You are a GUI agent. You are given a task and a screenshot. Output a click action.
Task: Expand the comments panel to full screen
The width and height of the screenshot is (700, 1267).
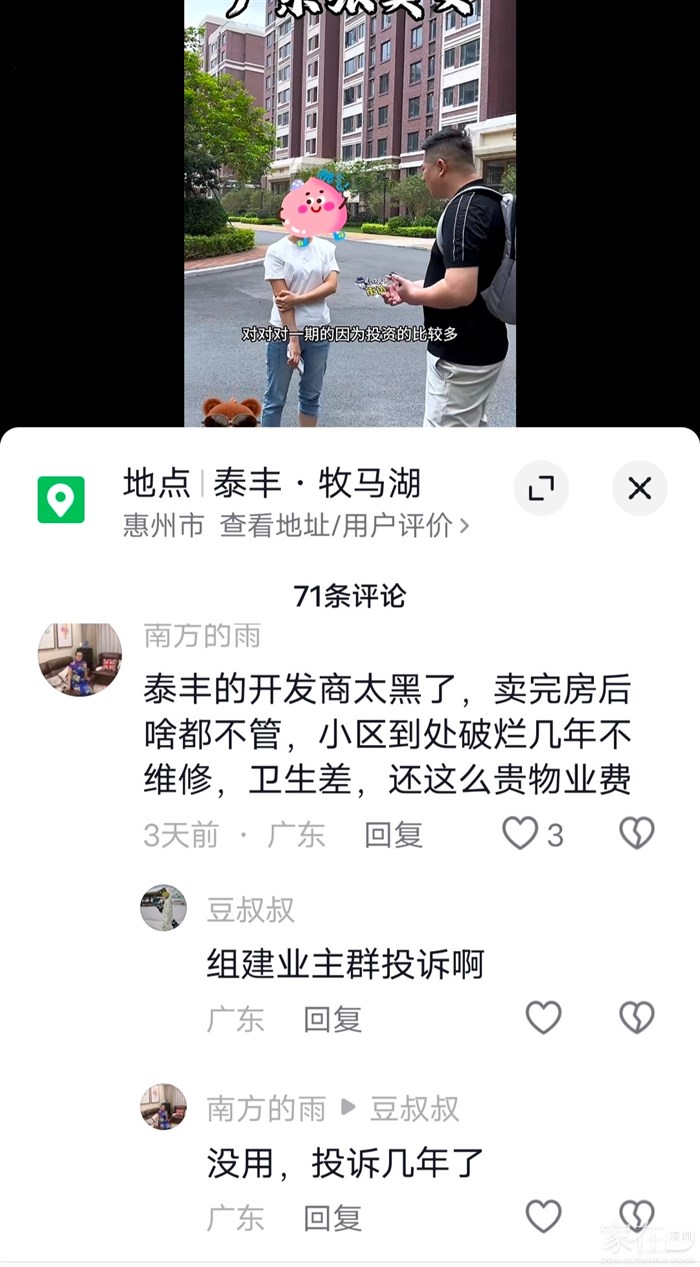tap(541, 488)
